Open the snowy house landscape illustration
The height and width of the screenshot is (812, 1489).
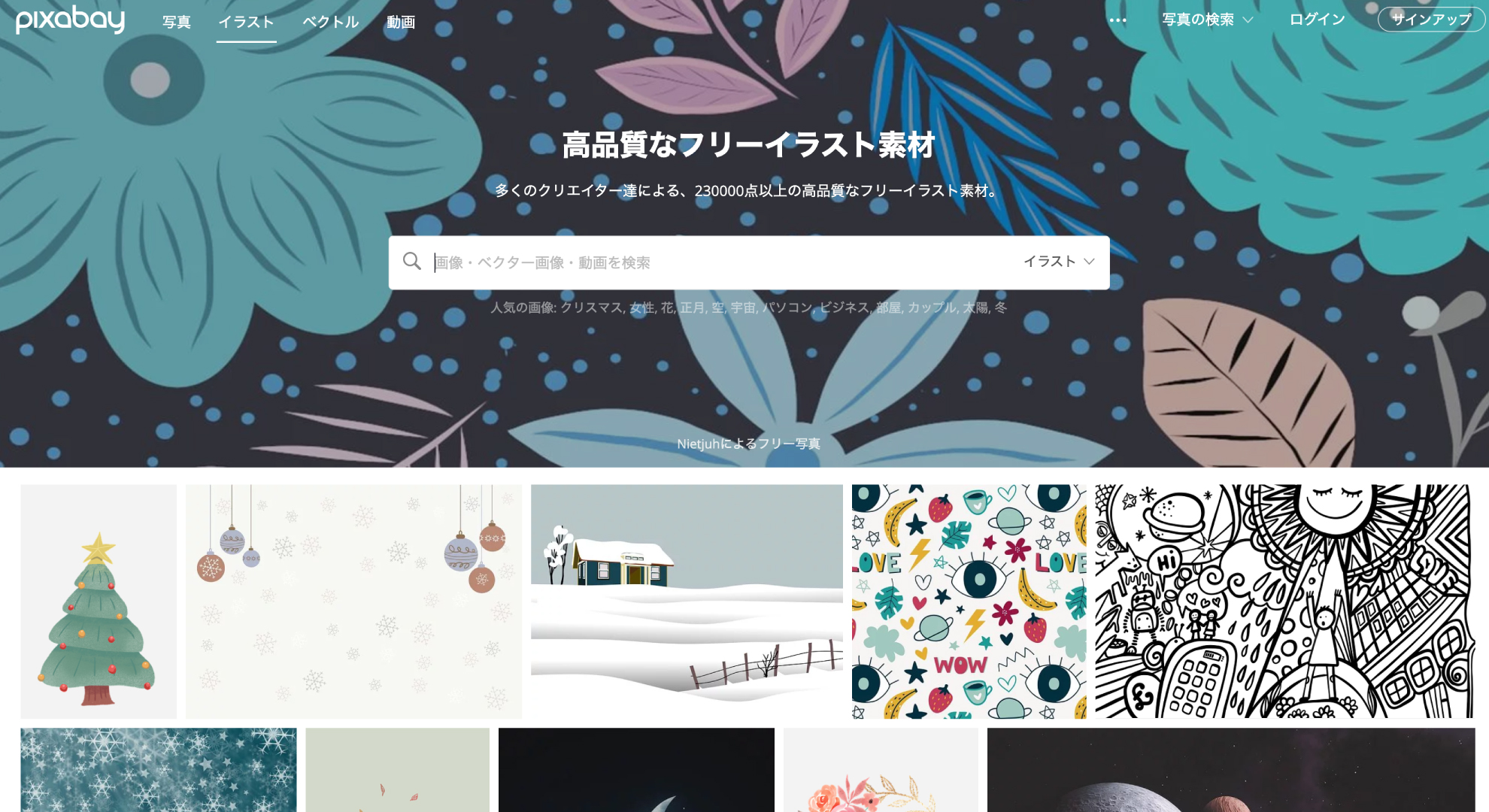687,601
